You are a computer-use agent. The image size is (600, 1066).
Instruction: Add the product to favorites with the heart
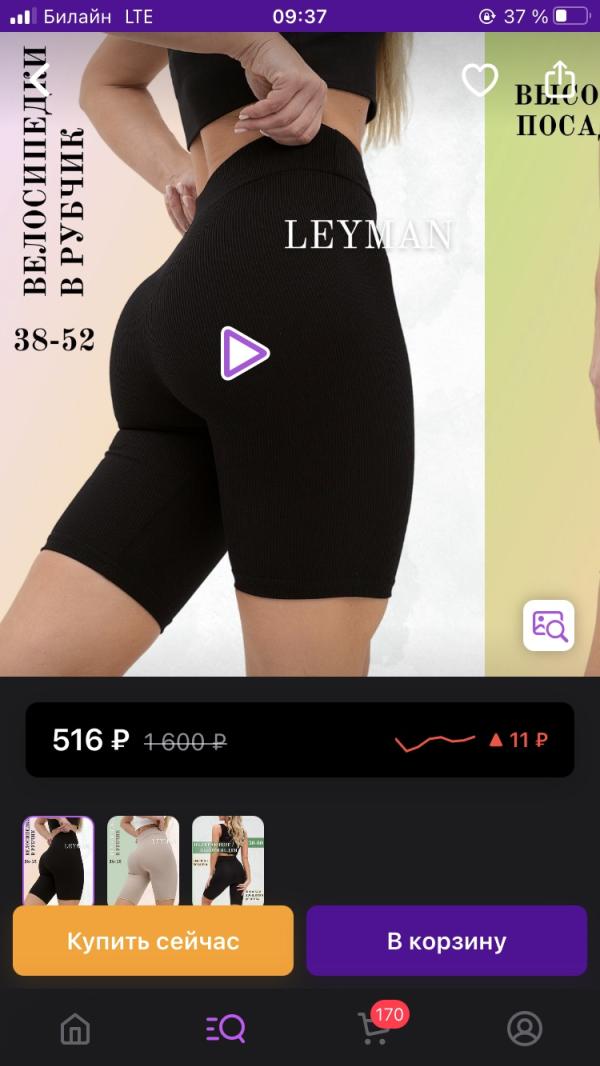coord(480,80)
